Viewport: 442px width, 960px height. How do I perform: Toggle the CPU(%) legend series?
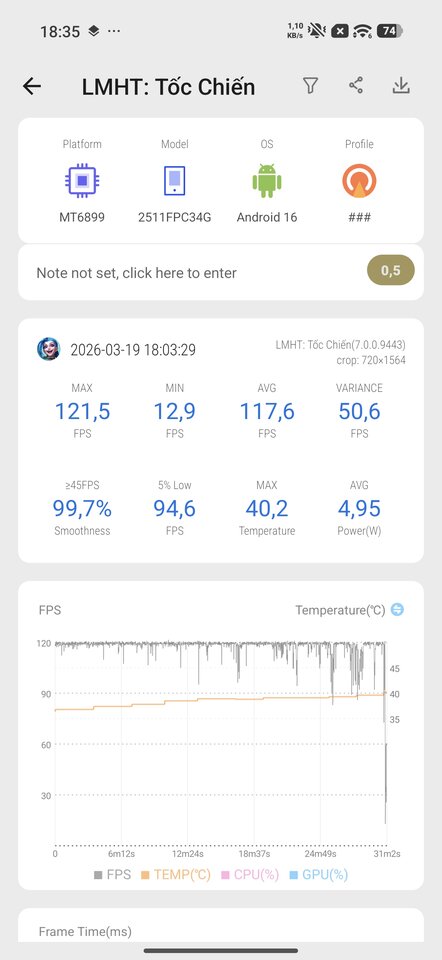[x=250, y=874]
